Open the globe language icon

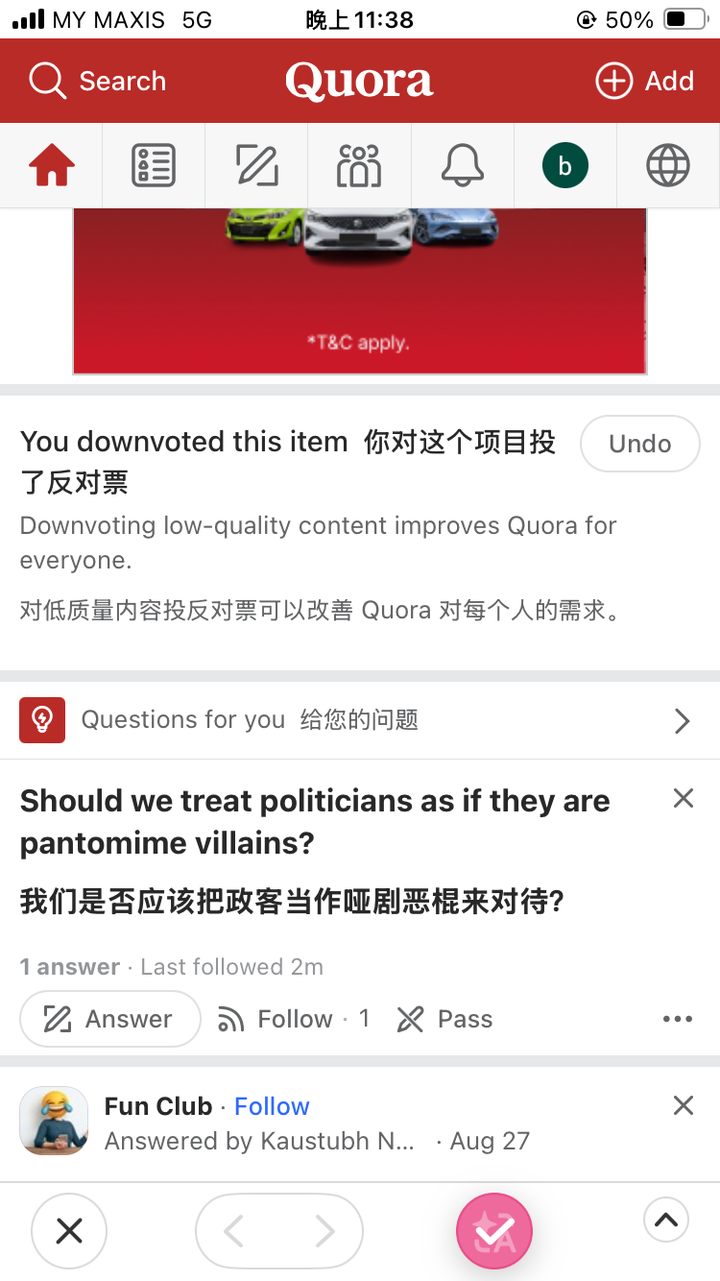click(x=668, y=165)
